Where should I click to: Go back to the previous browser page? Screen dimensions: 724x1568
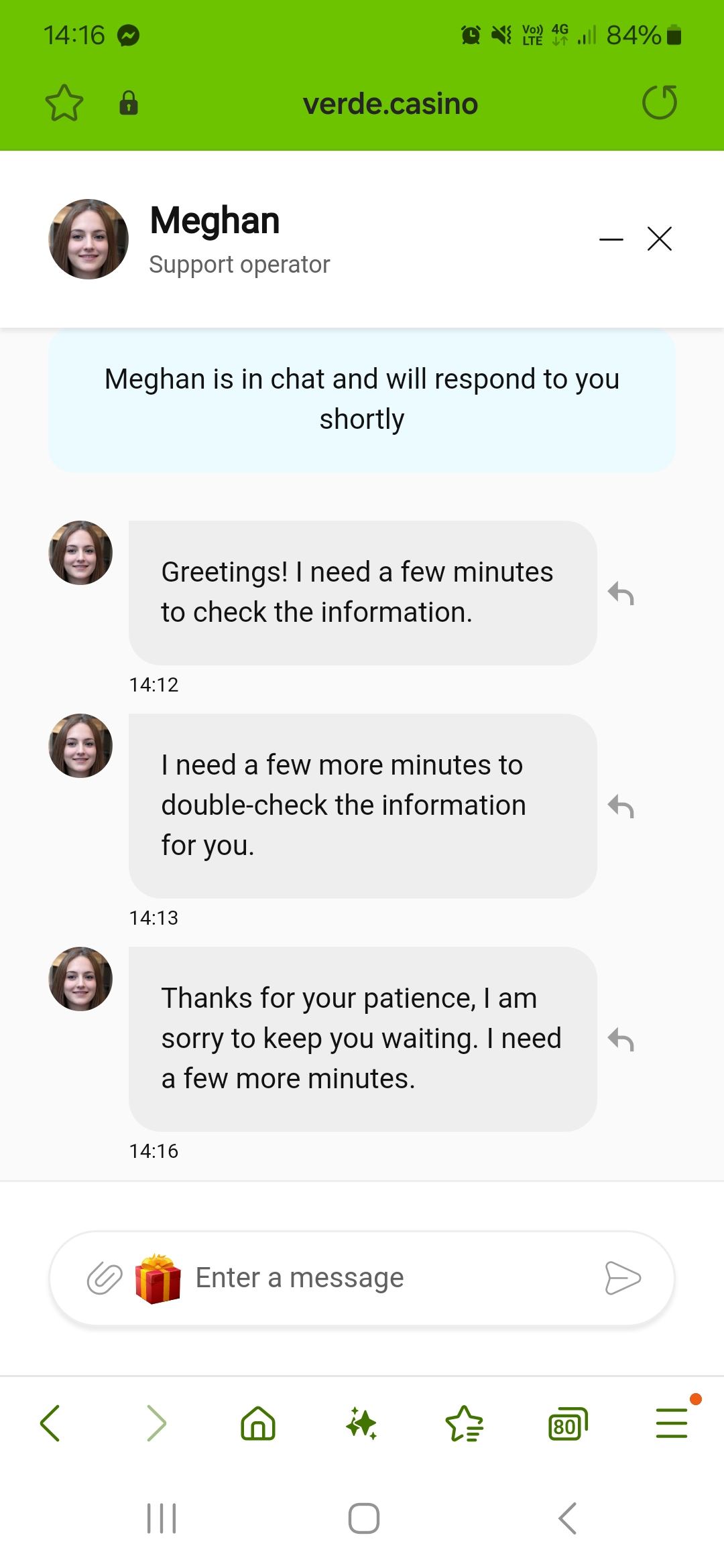tap(50, 1423)
